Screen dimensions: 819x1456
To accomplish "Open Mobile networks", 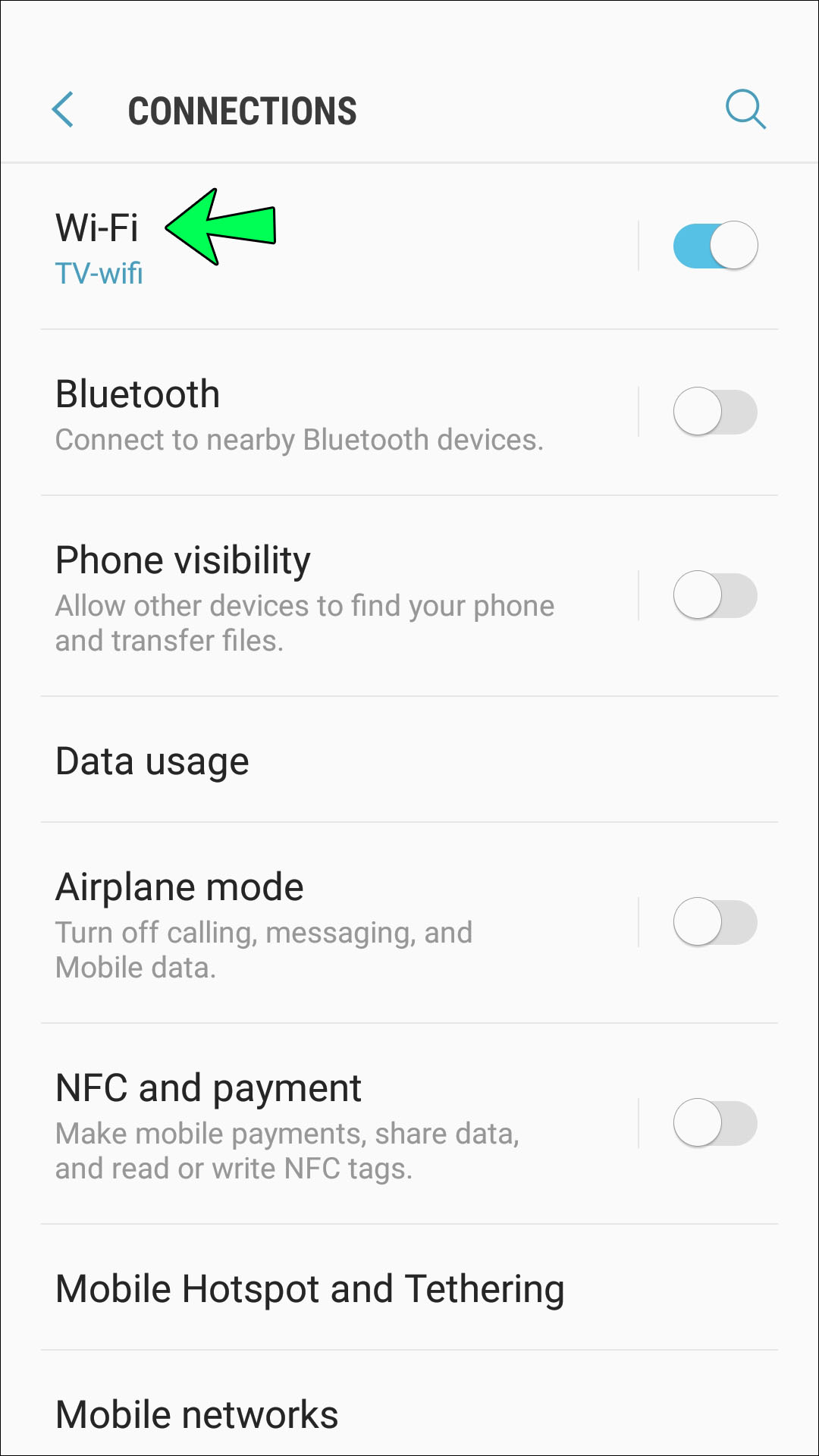I will (197, 1414).
